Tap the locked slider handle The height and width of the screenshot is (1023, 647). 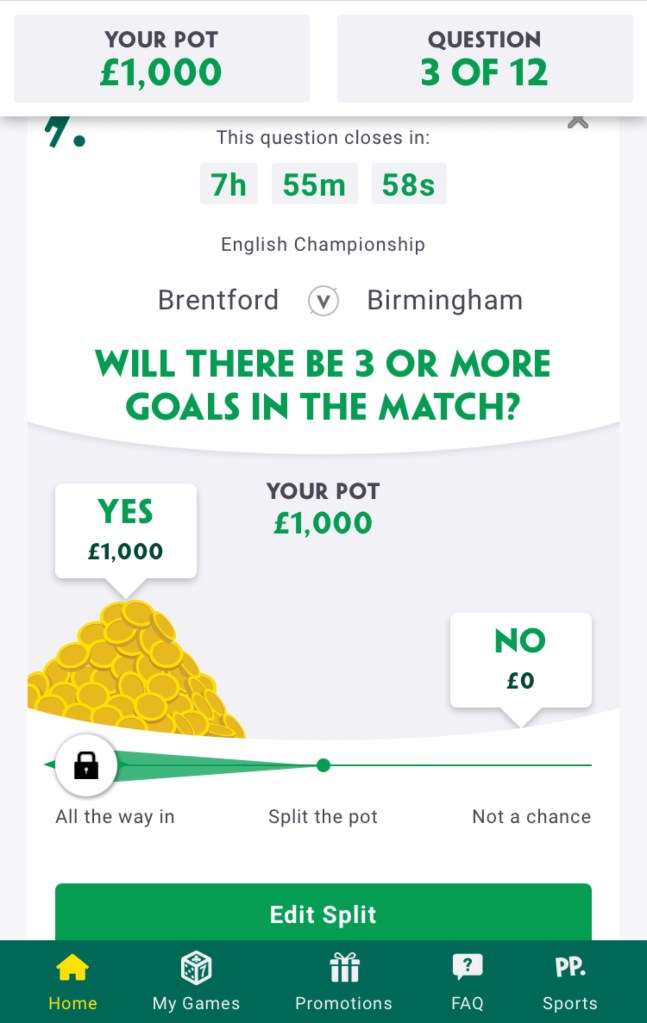coord(87,765)
